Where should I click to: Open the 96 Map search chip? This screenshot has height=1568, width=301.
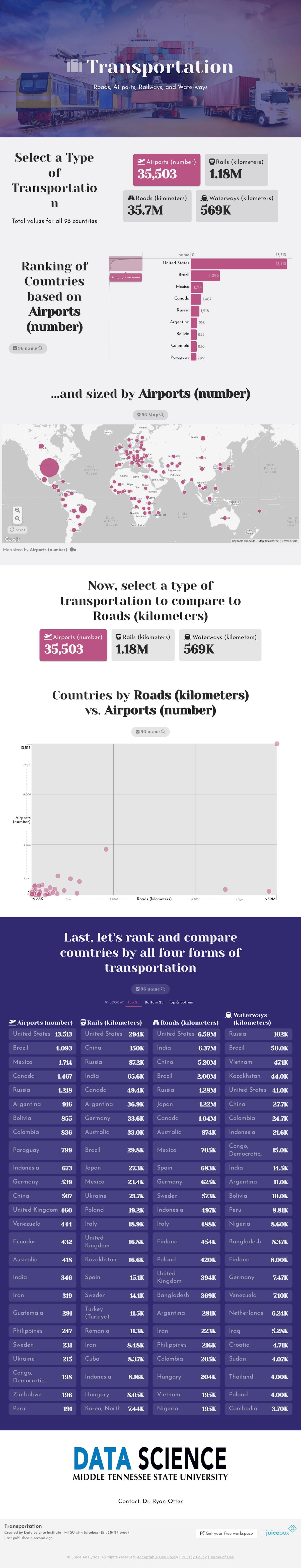(150, 414)
